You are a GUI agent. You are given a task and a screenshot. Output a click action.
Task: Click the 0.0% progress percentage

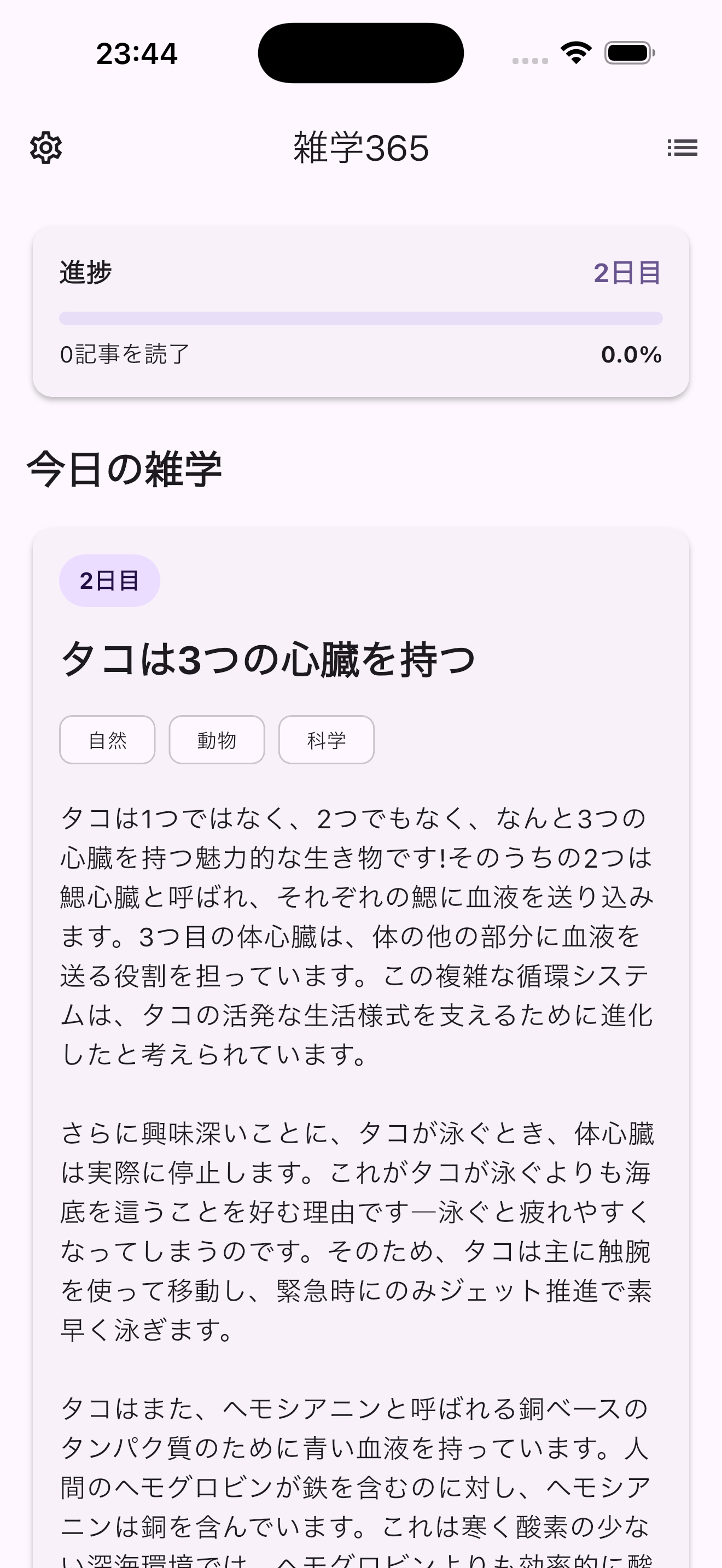(630, 355)
